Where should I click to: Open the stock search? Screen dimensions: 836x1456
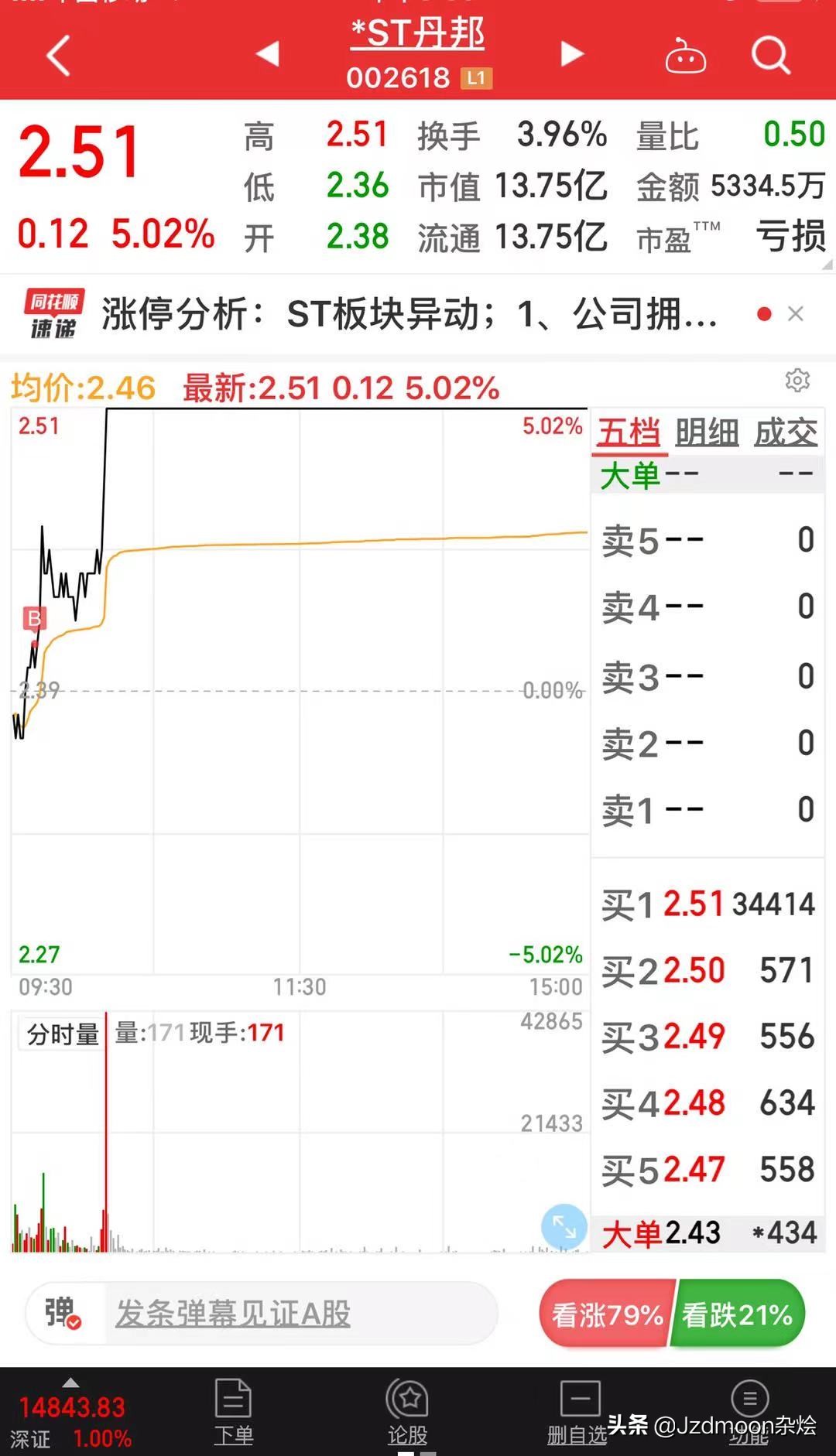click(769, 54)
